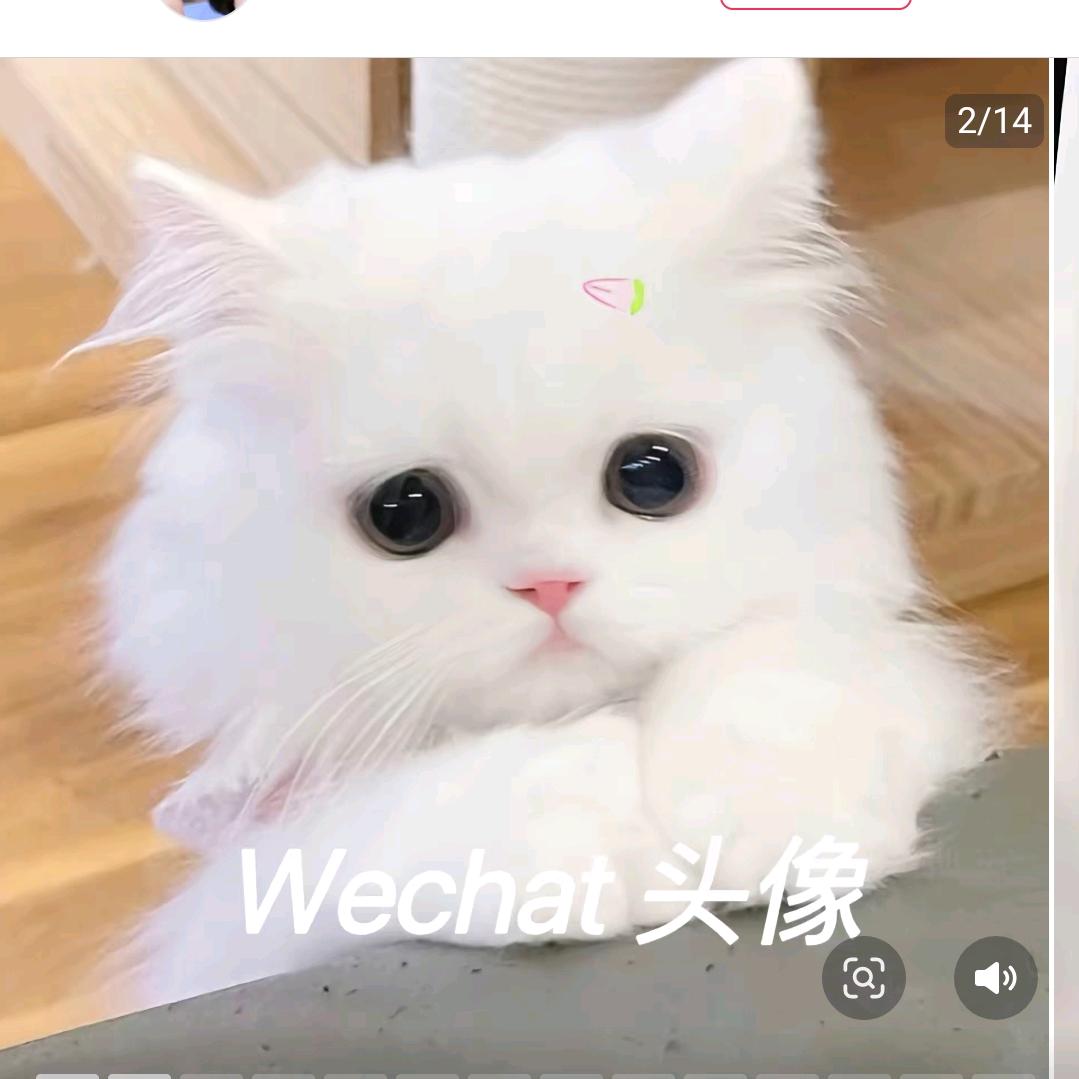This screenshot has width=1079, height=1079.
Task: Mute the post's sound
Action: click(x=995, y=977)
